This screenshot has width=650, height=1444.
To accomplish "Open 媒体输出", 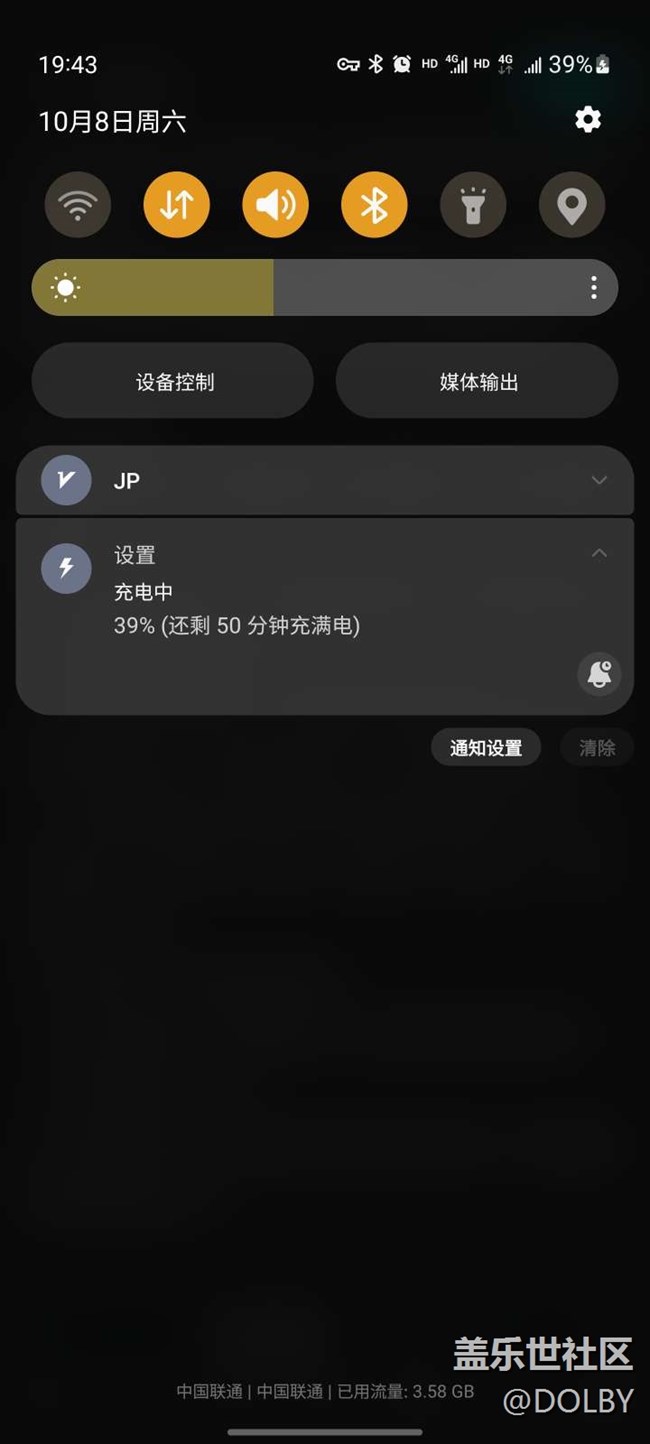I will pos(477,381).
